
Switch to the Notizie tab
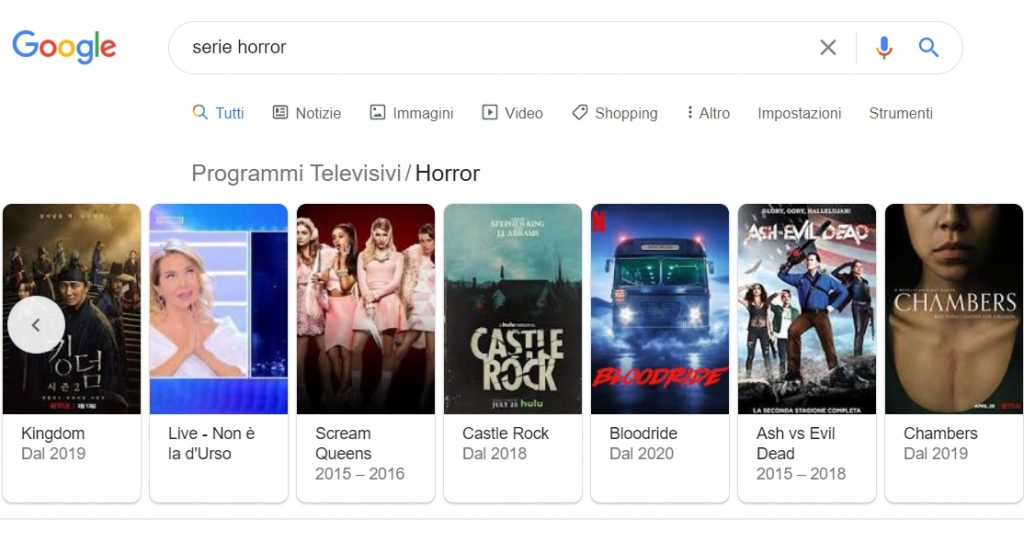click(x=307, y=113)
